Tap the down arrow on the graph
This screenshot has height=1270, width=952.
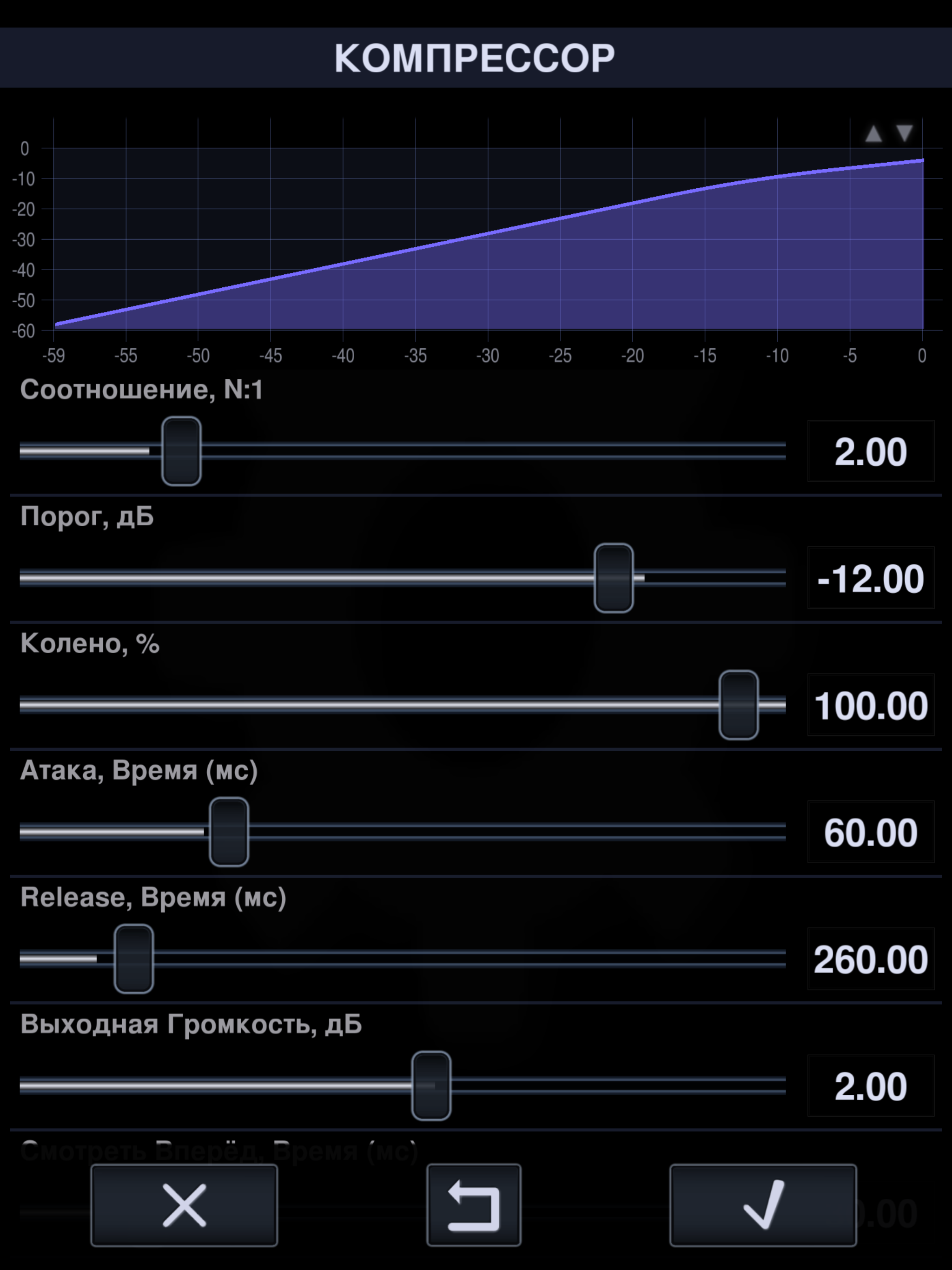pyautogui.click(x=904, y=134)
